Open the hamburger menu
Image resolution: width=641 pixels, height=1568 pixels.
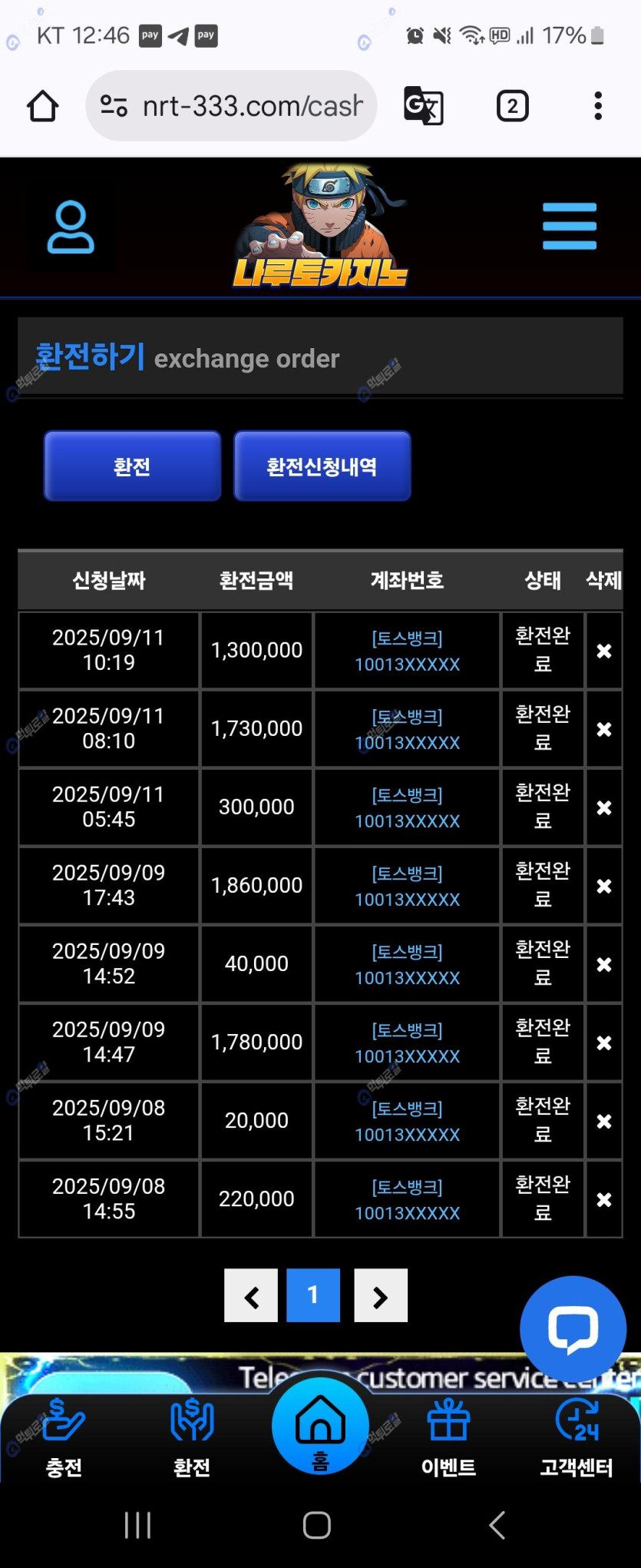[569, 226]
